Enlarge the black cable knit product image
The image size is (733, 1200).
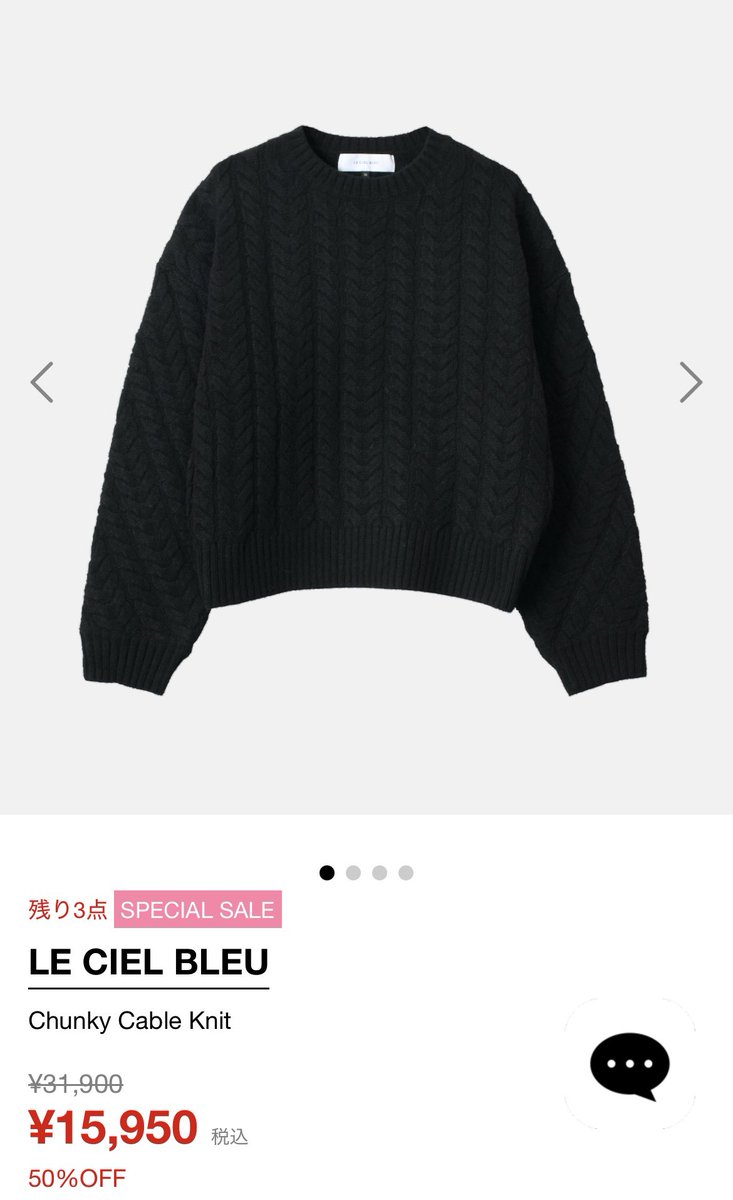pos(365,410)
